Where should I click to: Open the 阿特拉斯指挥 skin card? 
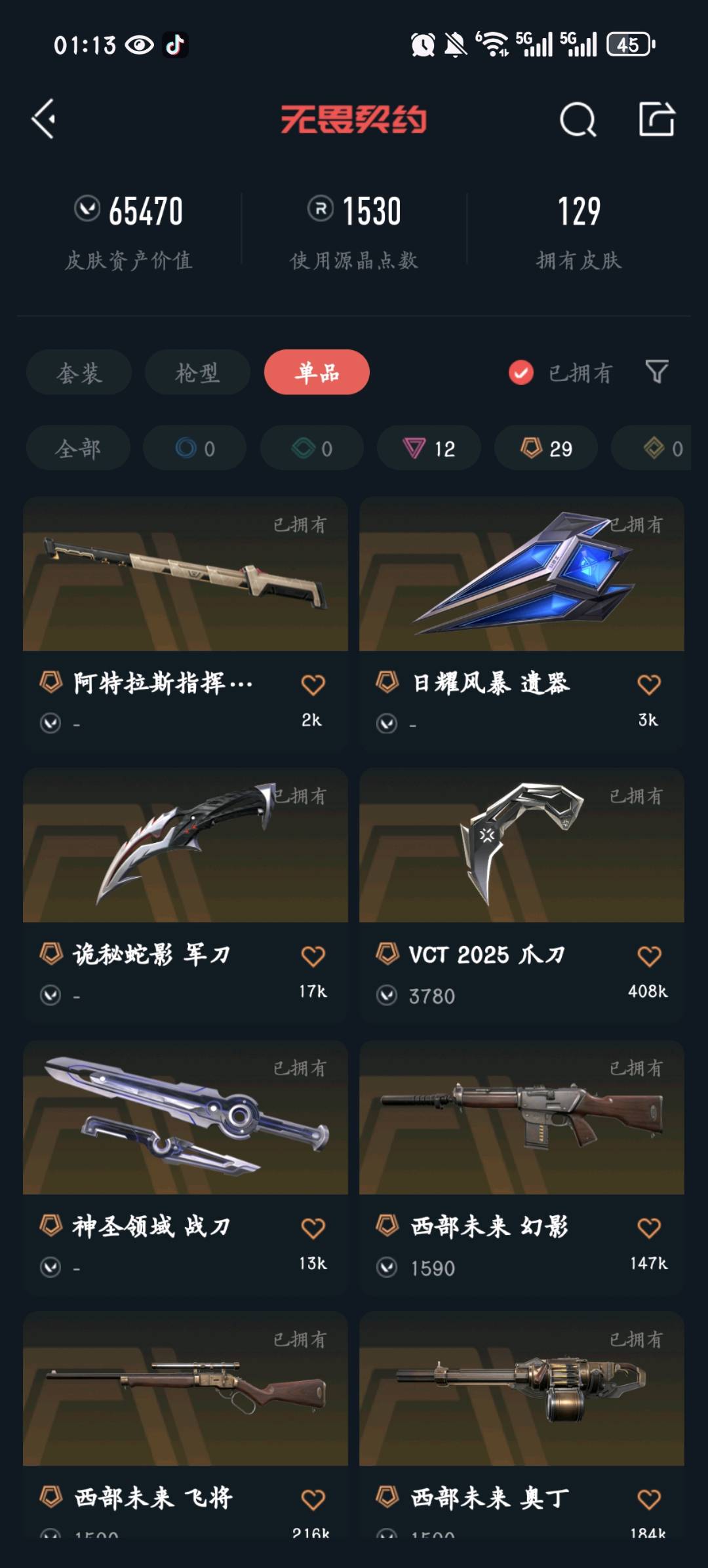[x=186, y=623]
